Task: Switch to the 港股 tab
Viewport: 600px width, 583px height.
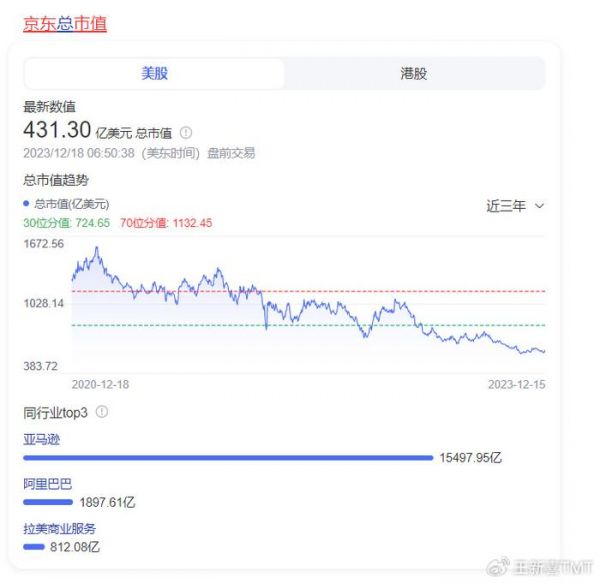Action: (x=414, y=73)
